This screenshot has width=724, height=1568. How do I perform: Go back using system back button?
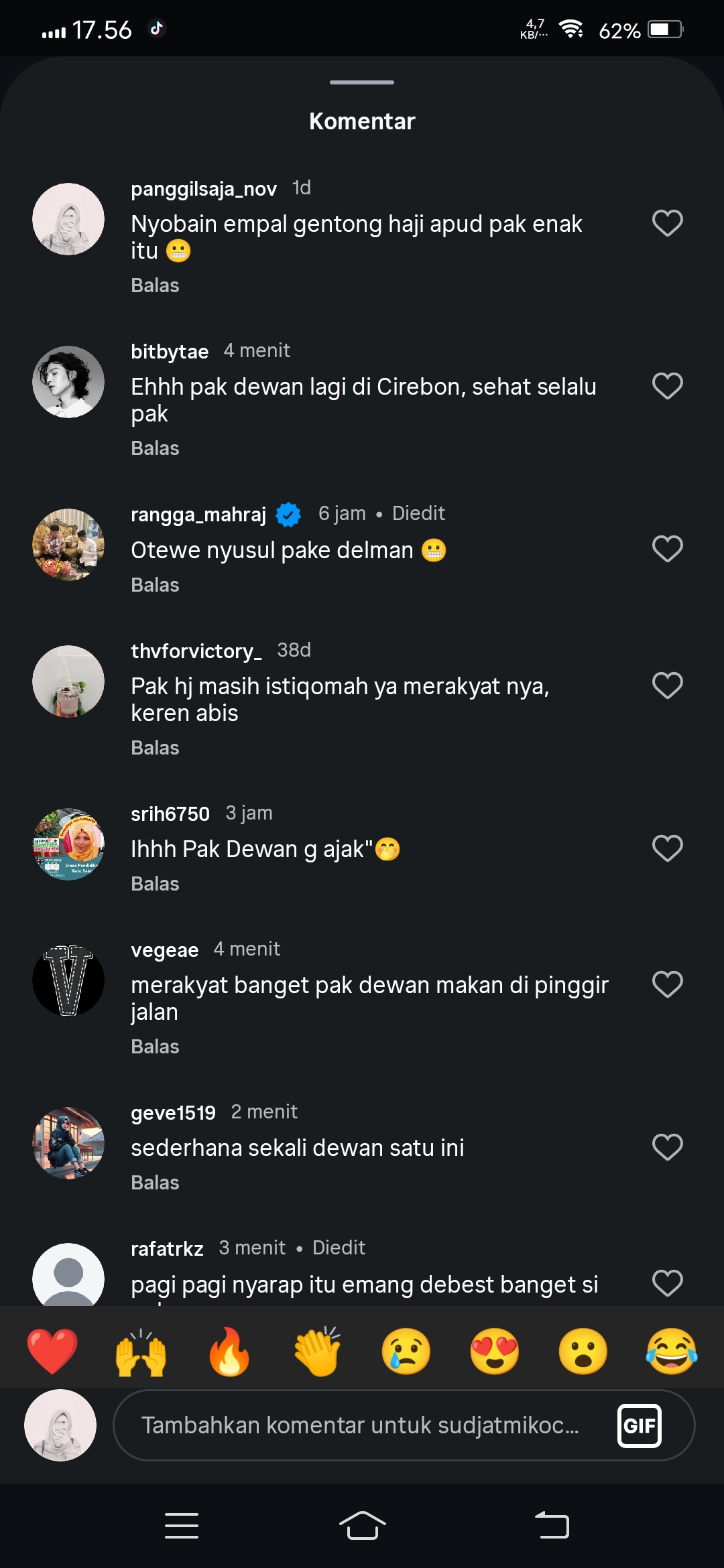pos(552,1526)
